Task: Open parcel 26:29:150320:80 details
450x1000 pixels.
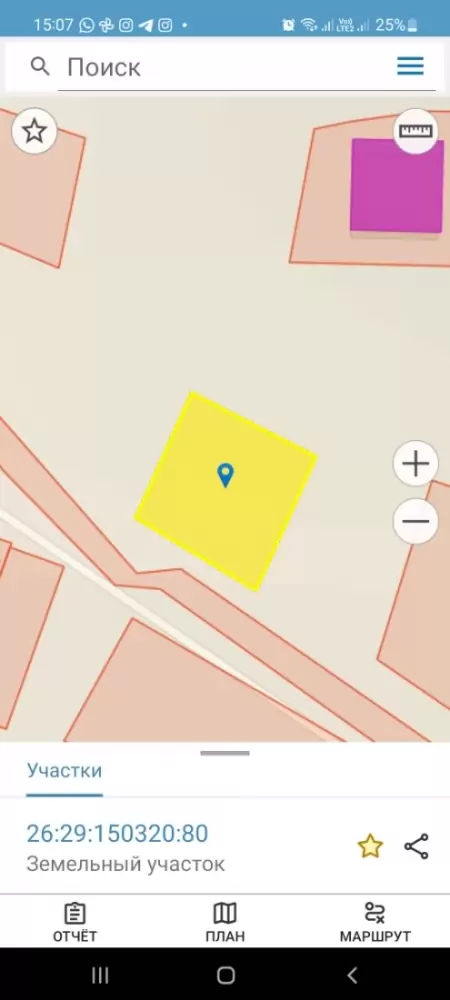Action: point(117,834)
